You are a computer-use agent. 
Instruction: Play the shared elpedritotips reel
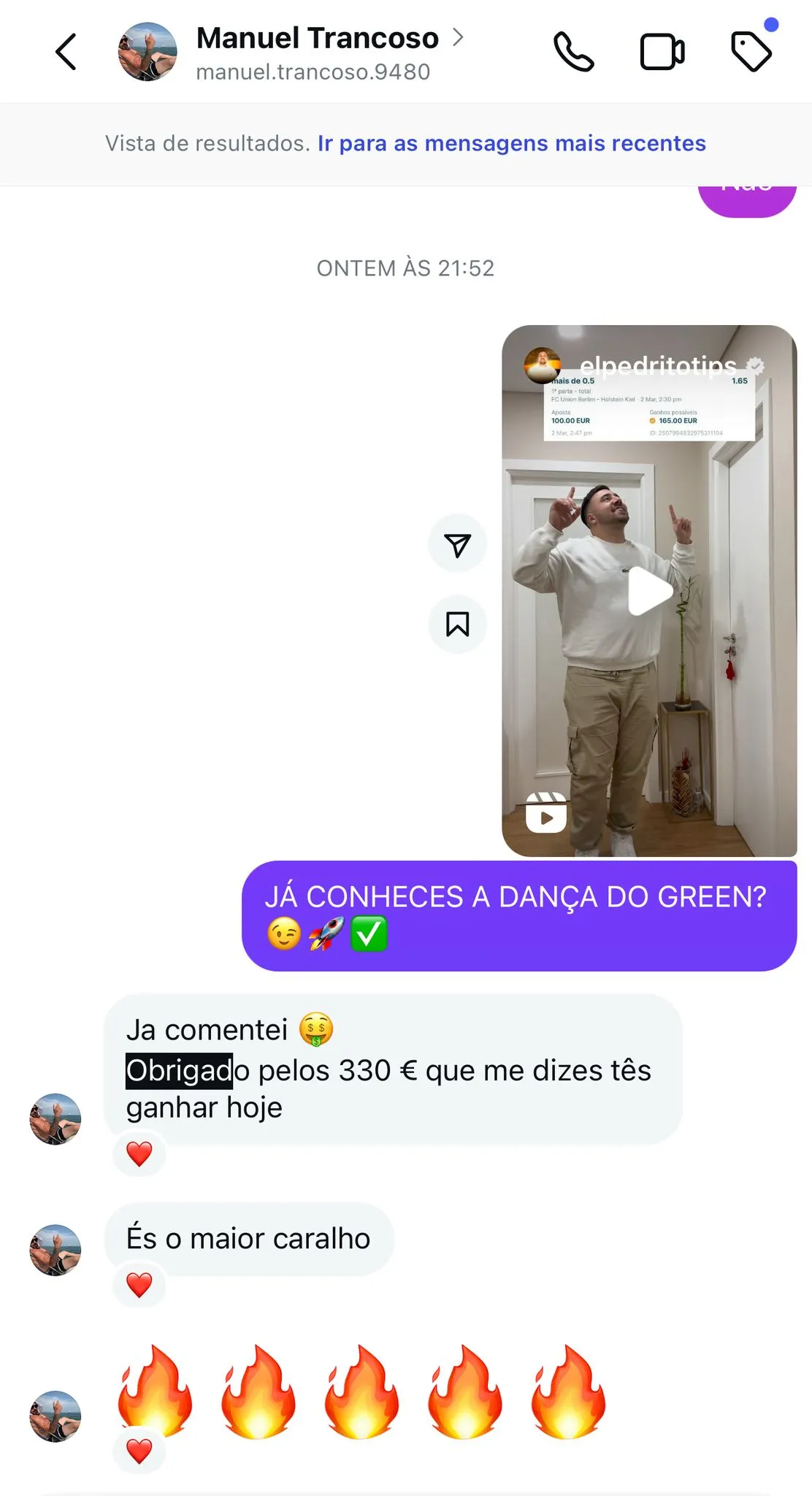(x=649, y=591)
